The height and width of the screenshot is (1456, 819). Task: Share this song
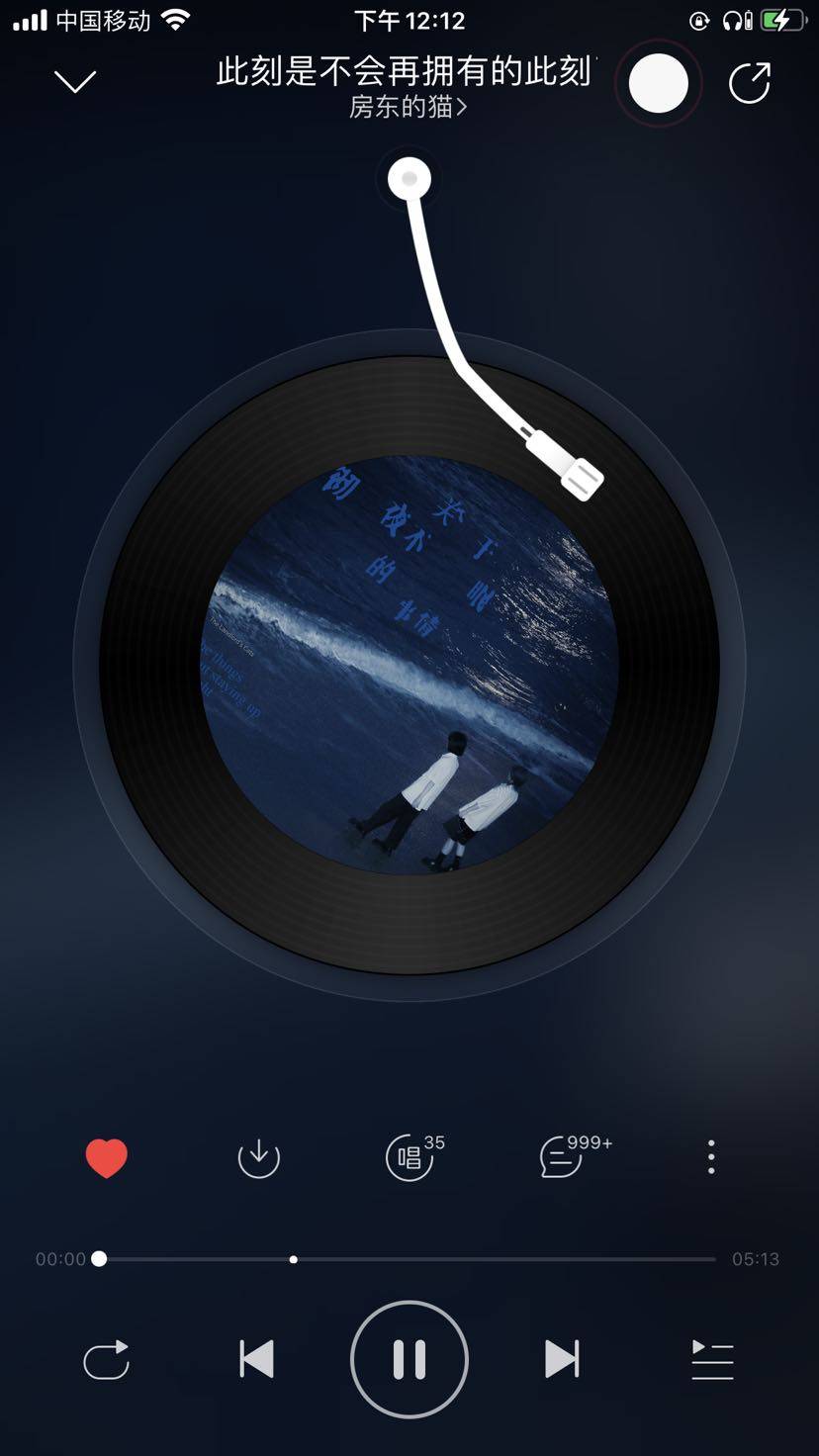749,83
